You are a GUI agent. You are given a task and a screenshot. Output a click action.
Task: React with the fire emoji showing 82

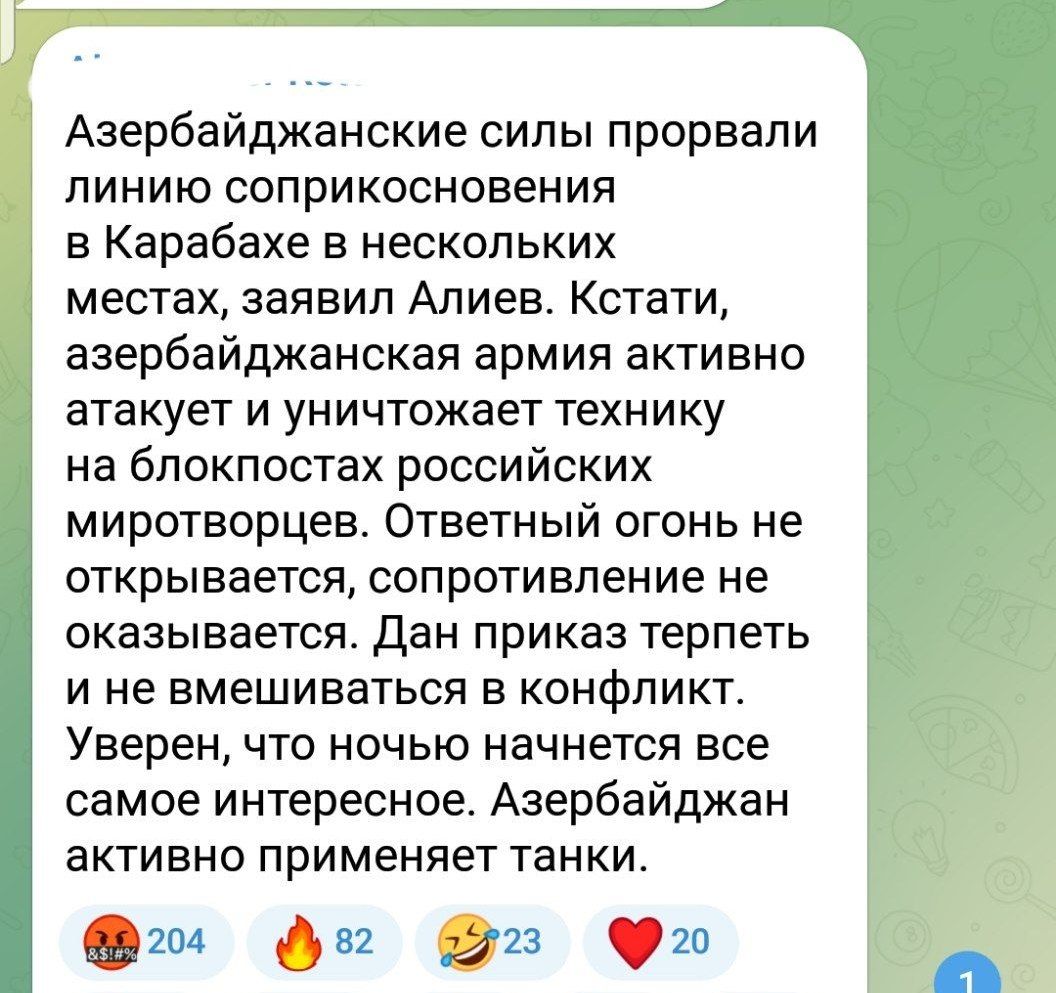(320, 940)
